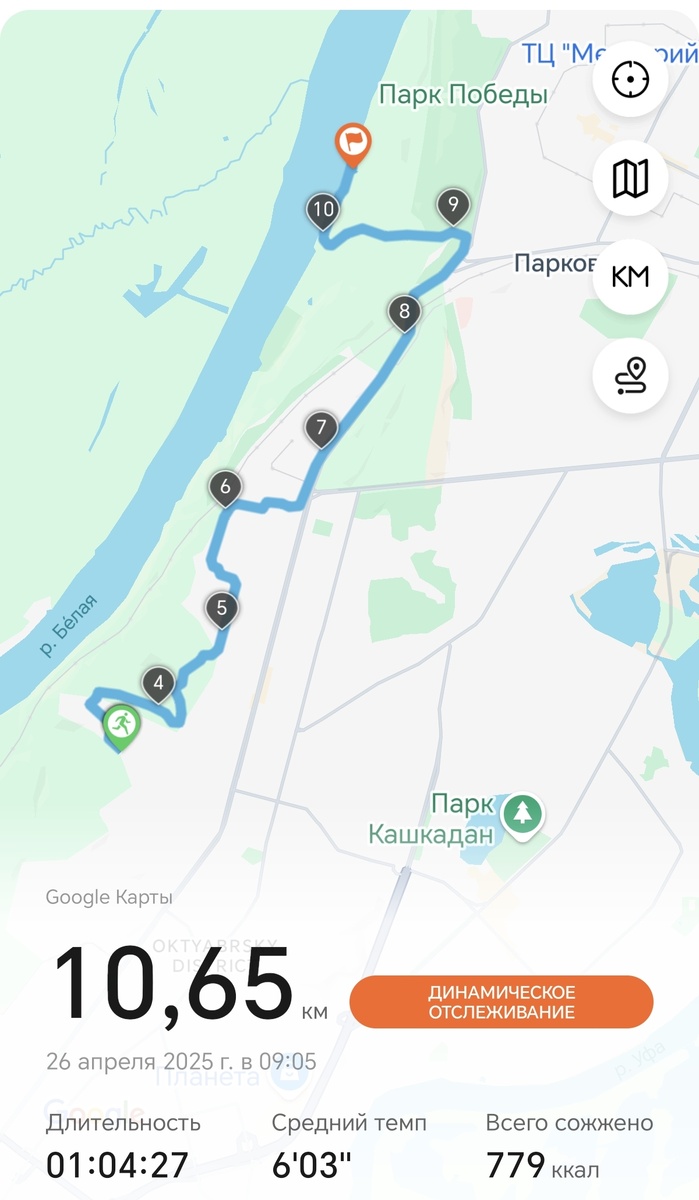The width and height of the screenshot is (699, 1200).
Task: Recenter the map with the location target button
Action: 630,79
